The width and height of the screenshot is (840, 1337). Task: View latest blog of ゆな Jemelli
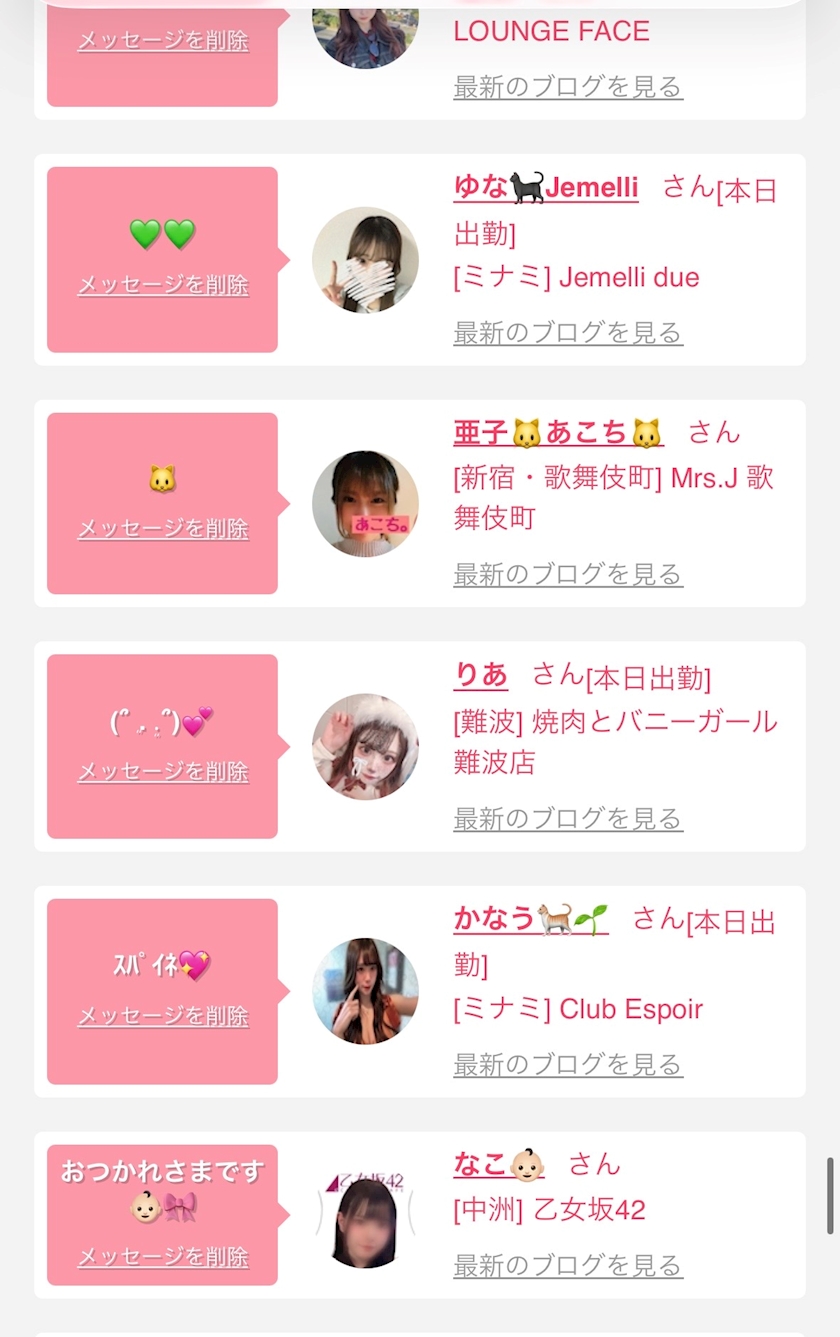click(568, 332)
